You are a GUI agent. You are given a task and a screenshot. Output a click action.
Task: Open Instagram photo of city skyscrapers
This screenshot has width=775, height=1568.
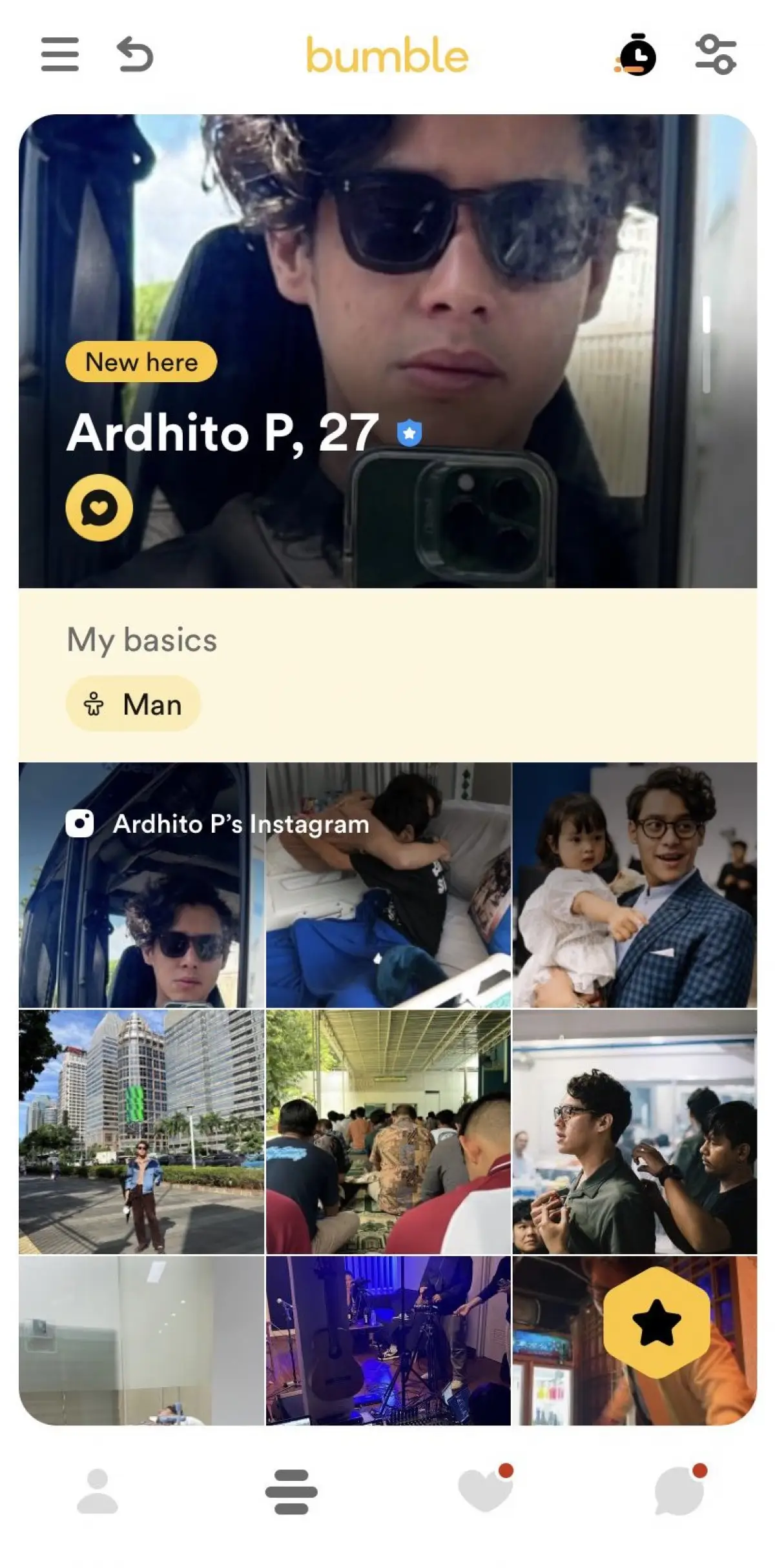click(x=141, y=1131)
